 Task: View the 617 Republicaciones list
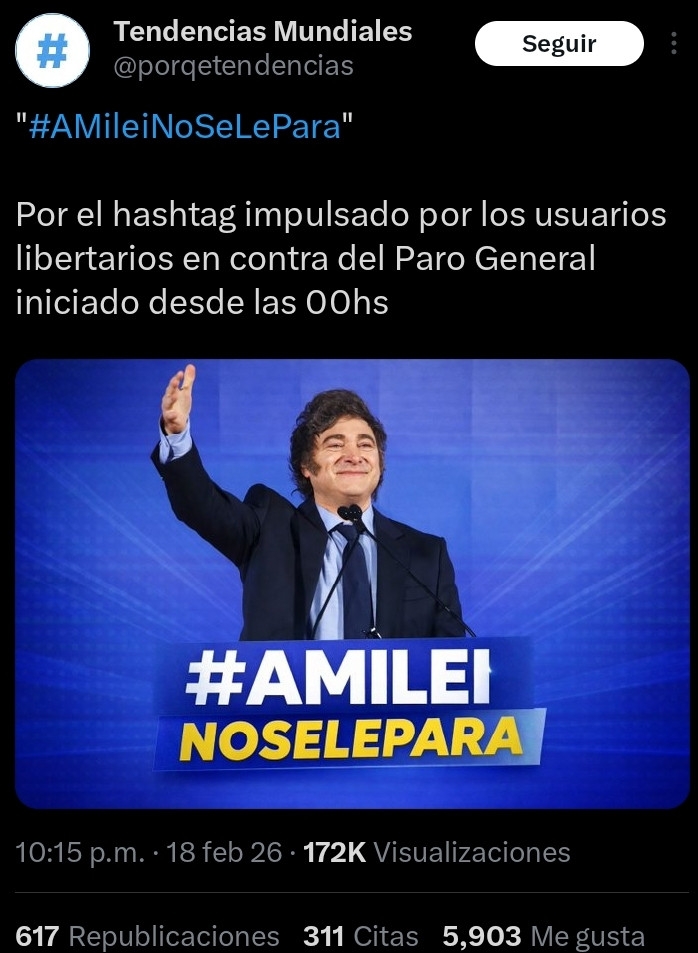tap(148, 936)
